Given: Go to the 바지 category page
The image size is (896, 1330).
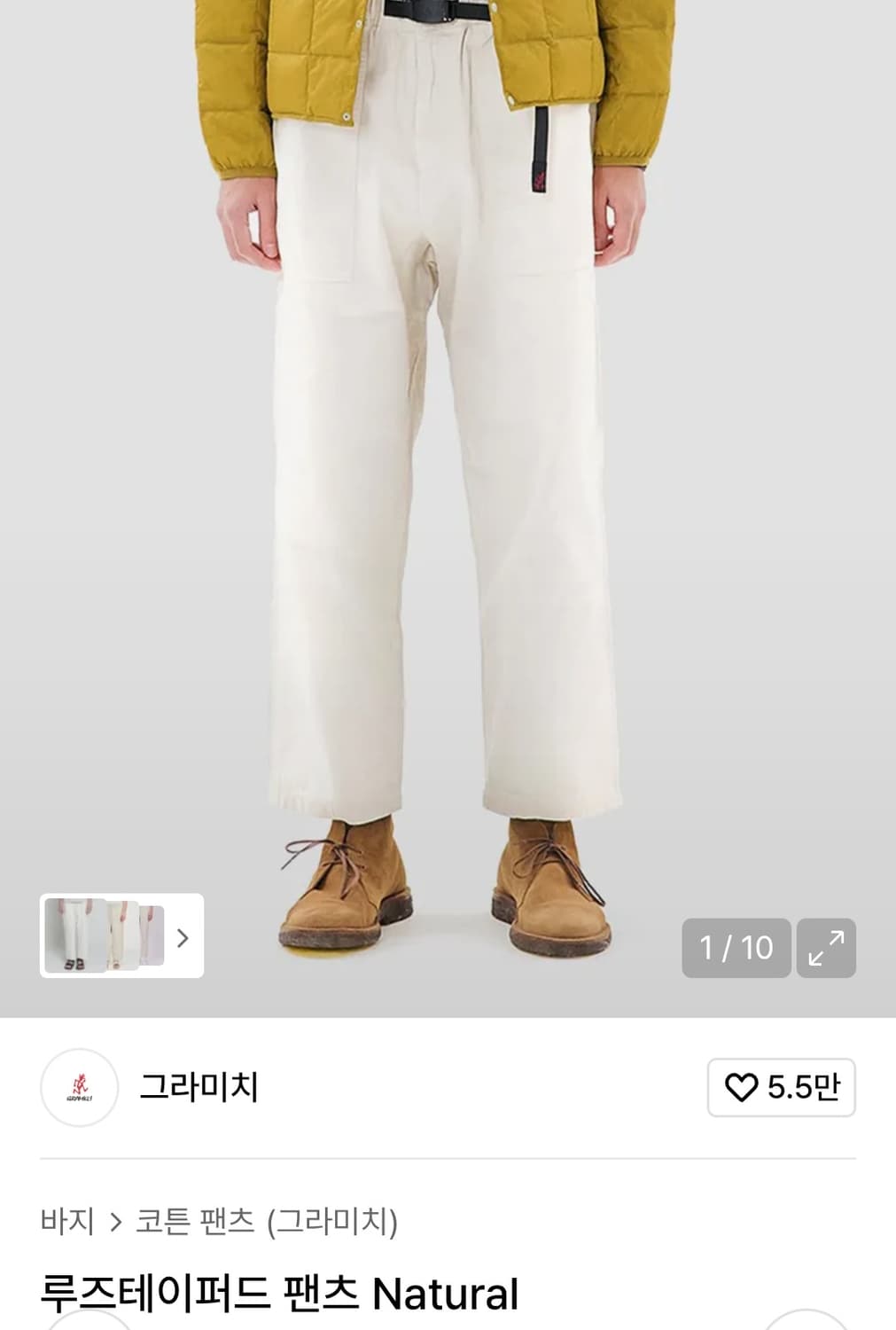Looking at the screenshot, I should [68, 1220].
